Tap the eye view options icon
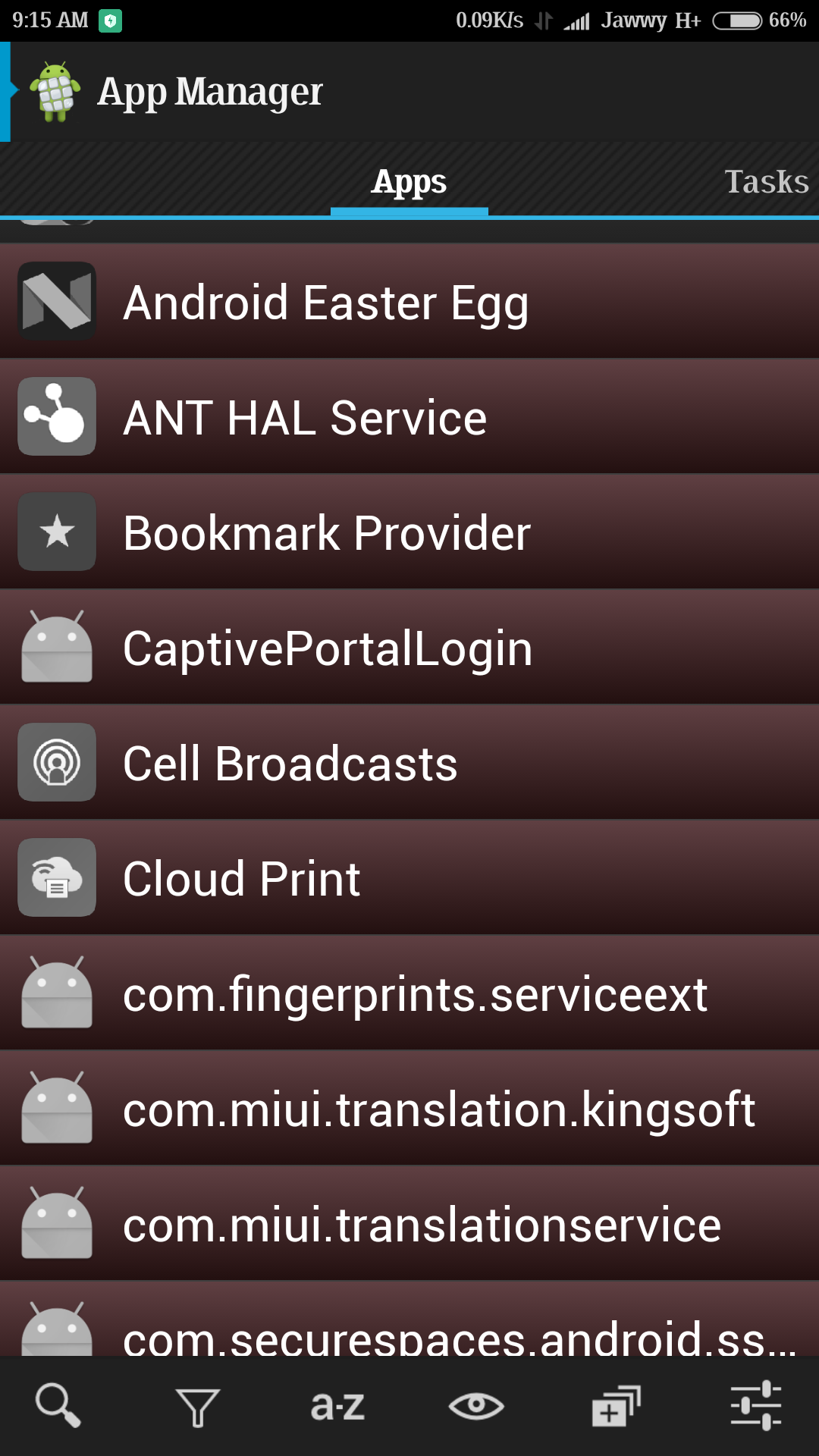Image resolution: width=819 pixels, height=1456 pixels. point(476,1407)
